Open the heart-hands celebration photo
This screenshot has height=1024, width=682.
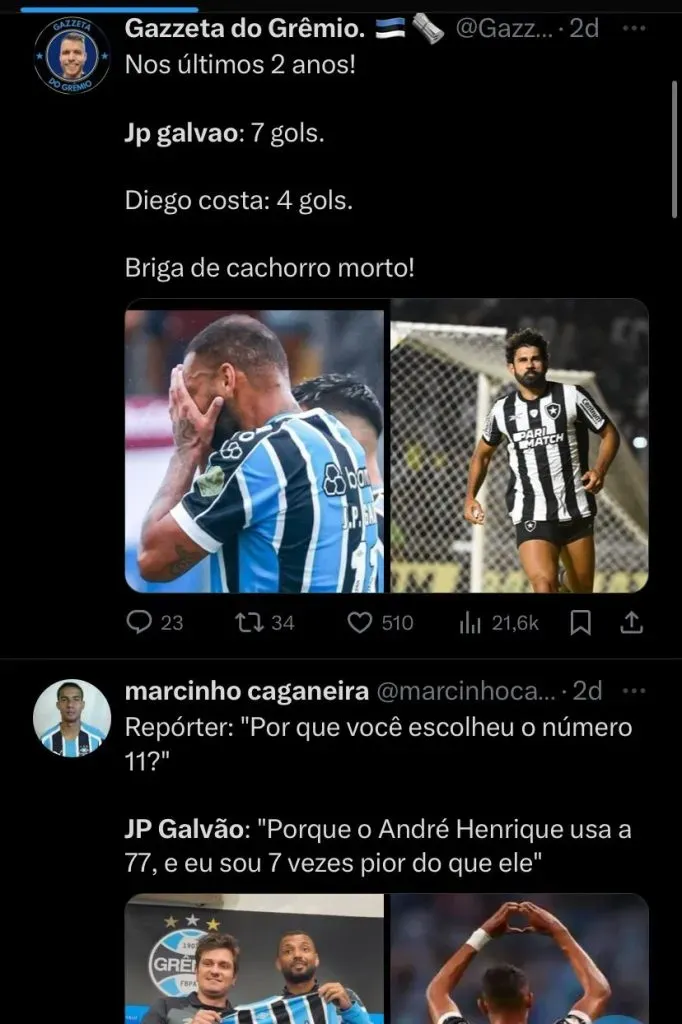click(x=519, y=958)
